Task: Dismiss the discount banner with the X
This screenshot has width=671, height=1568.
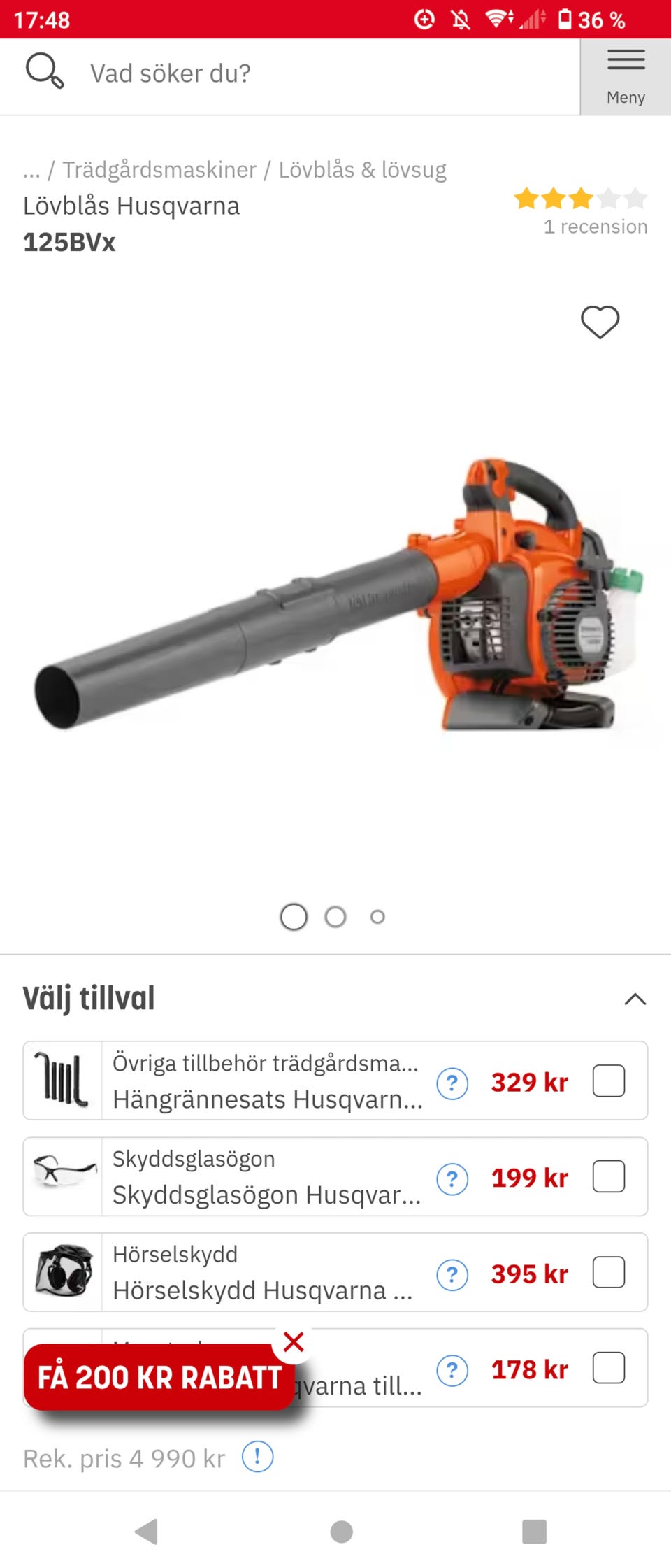Action: [x=293, y=1342]
